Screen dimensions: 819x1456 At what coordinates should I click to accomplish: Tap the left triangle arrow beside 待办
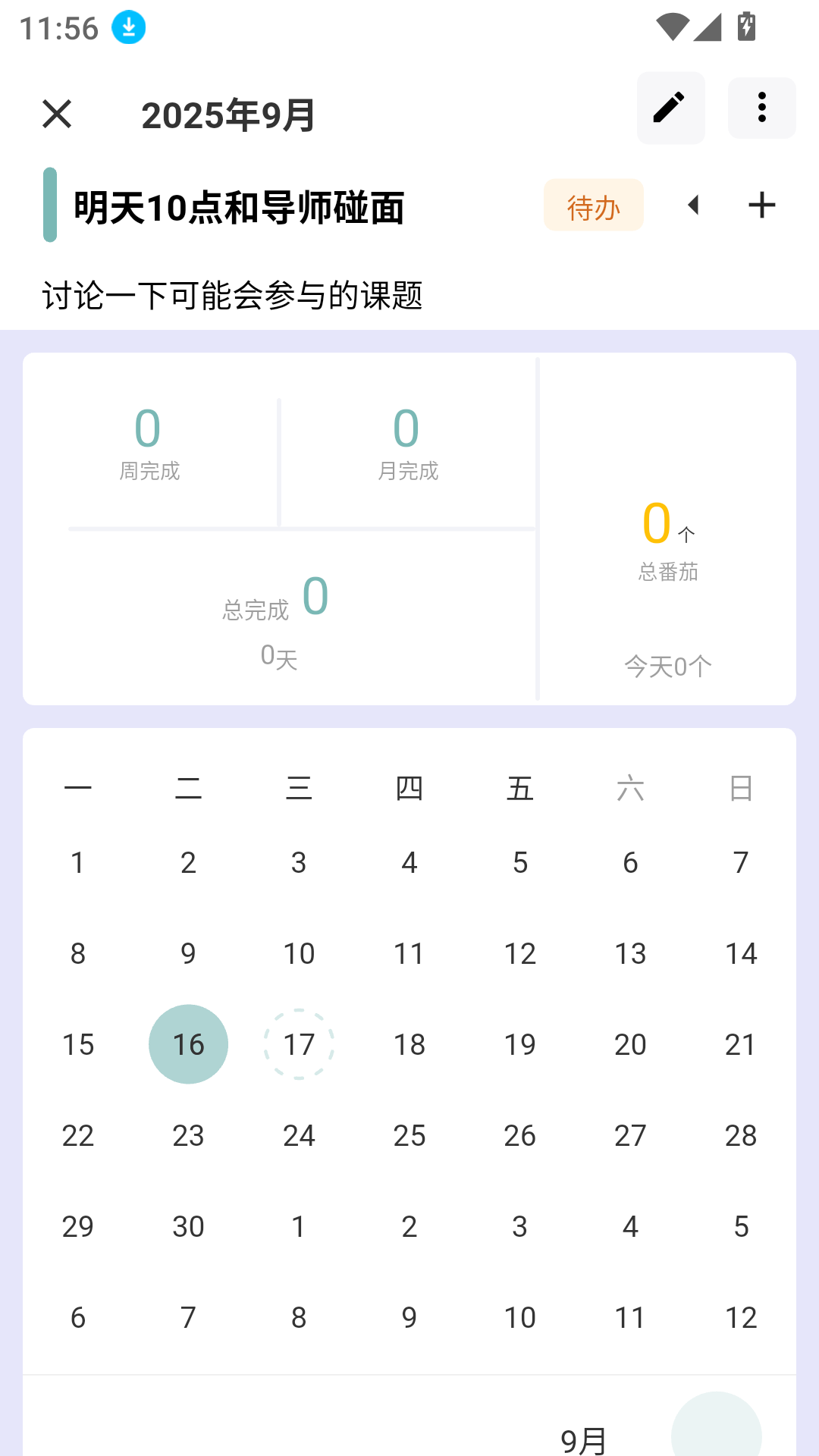tap(693, 205)
